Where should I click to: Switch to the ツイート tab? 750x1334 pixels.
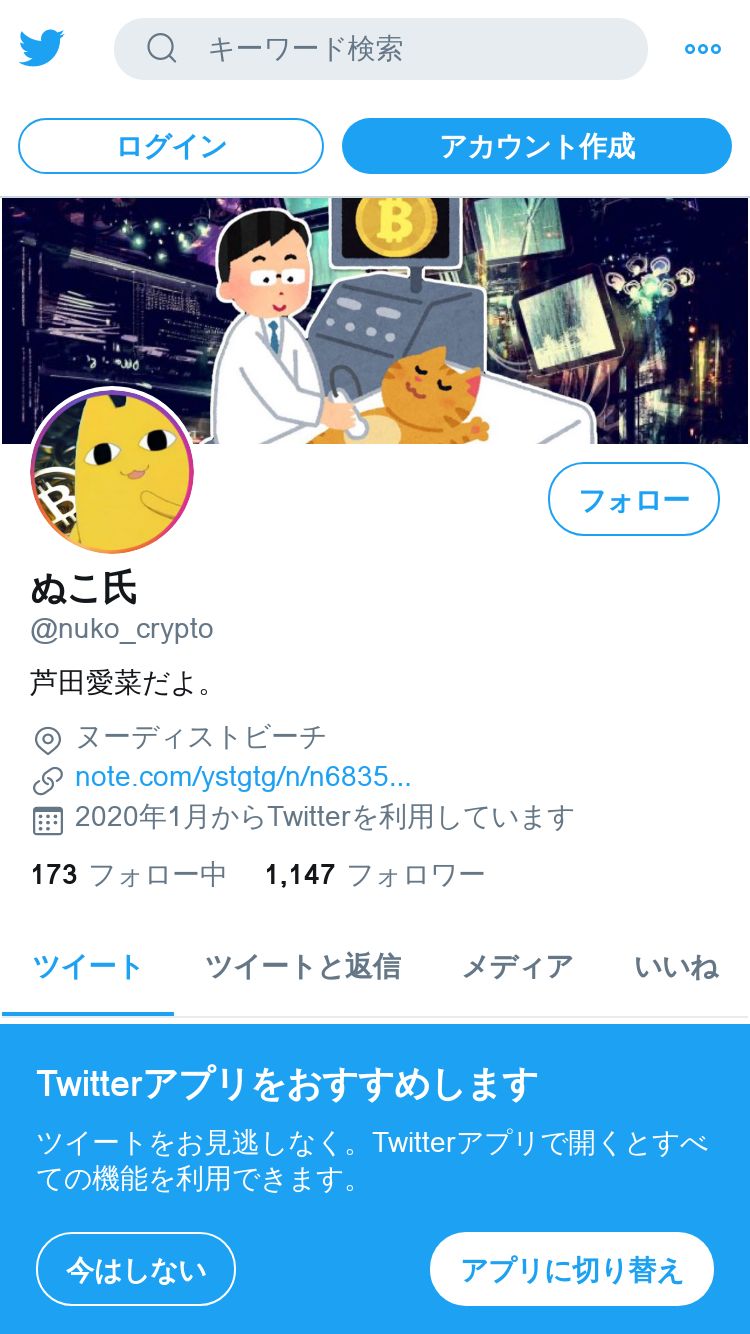coord(88,967)
